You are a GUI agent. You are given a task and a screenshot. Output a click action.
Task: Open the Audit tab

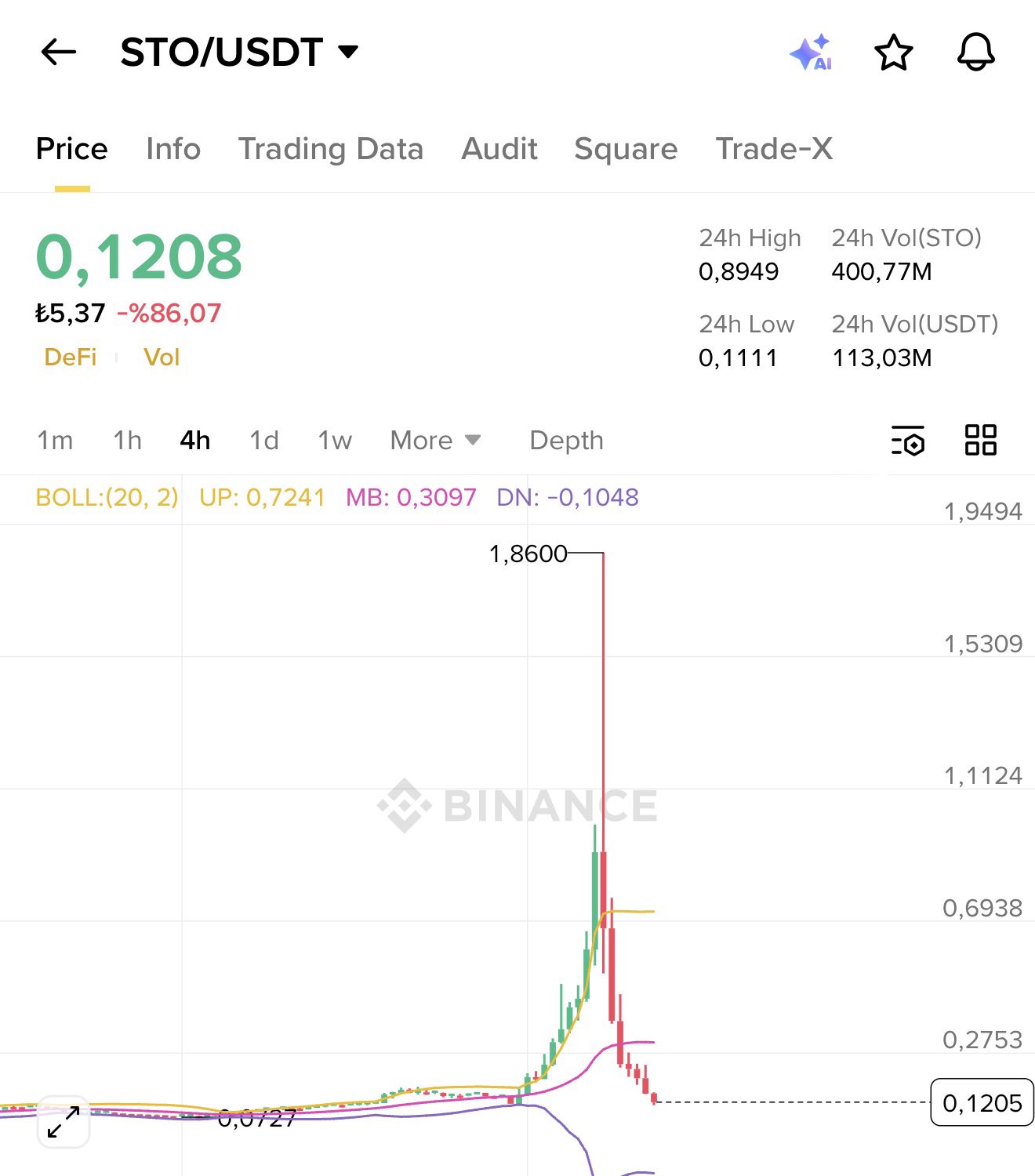[499, 149]
